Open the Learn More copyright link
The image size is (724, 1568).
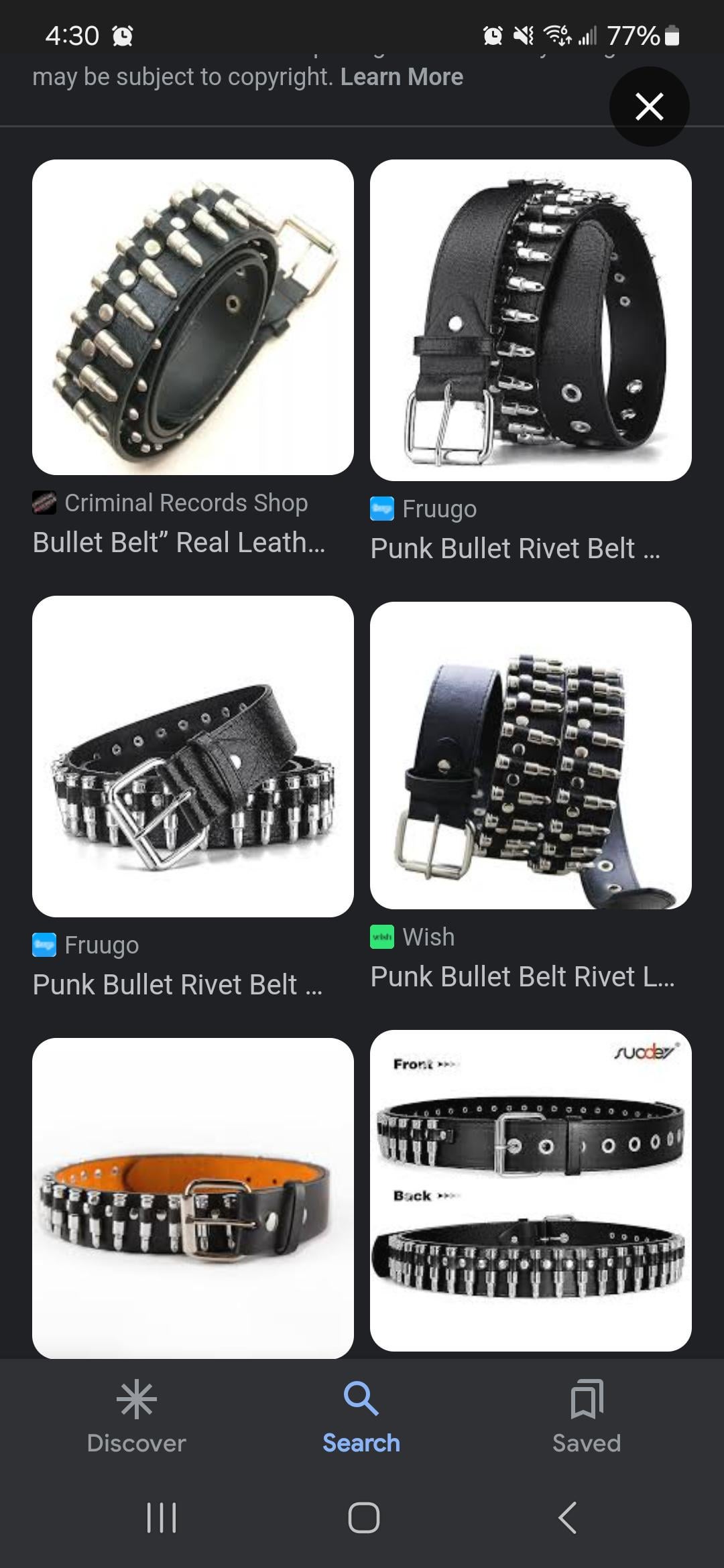402,77
